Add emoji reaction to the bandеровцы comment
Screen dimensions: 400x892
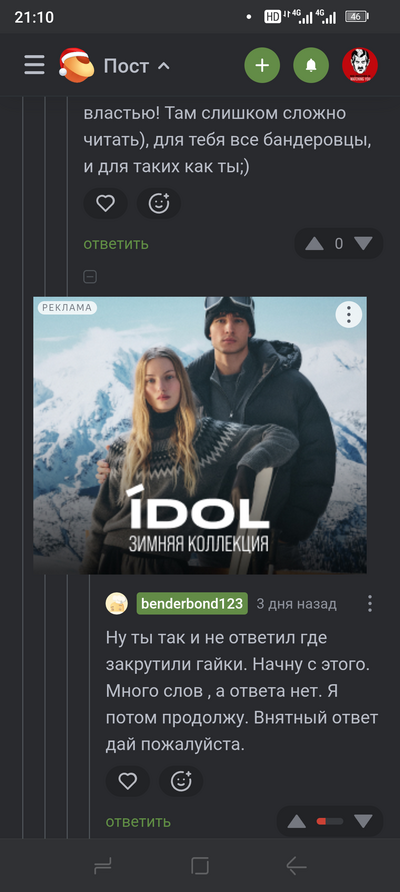(159, 203)
